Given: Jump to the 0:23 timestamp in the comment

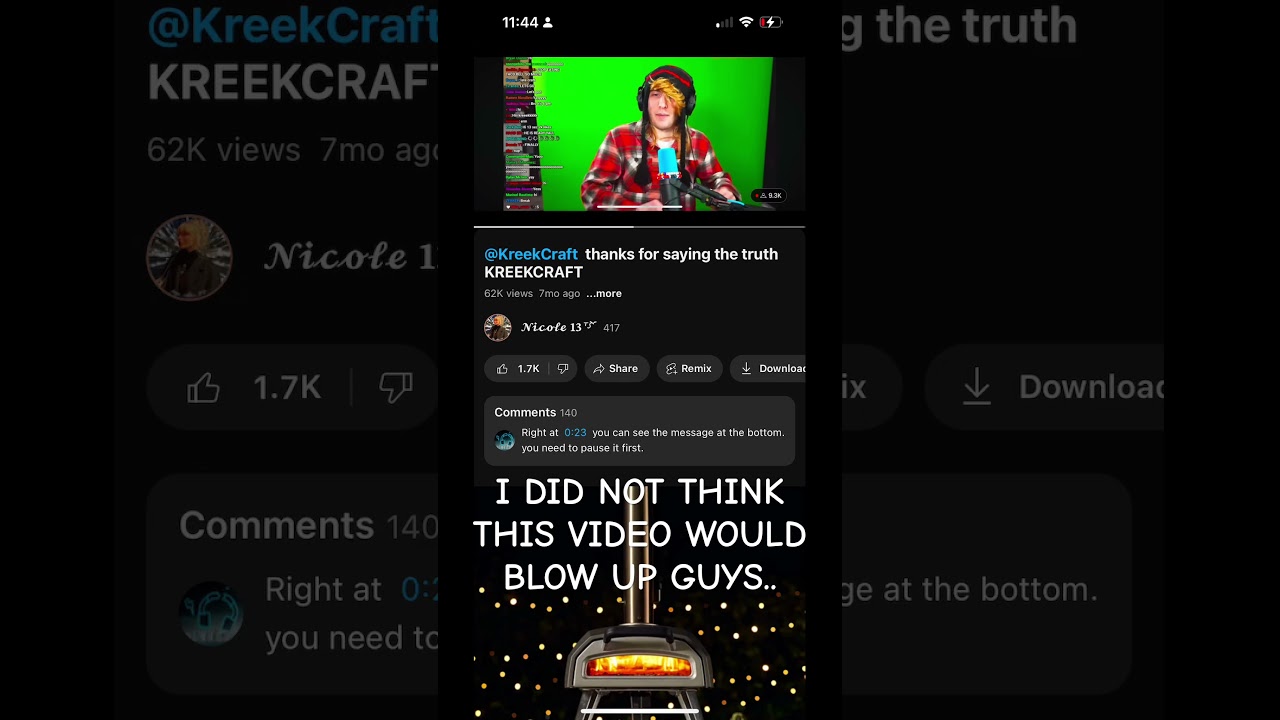Looking at the screenshot, I should [575, 433].
